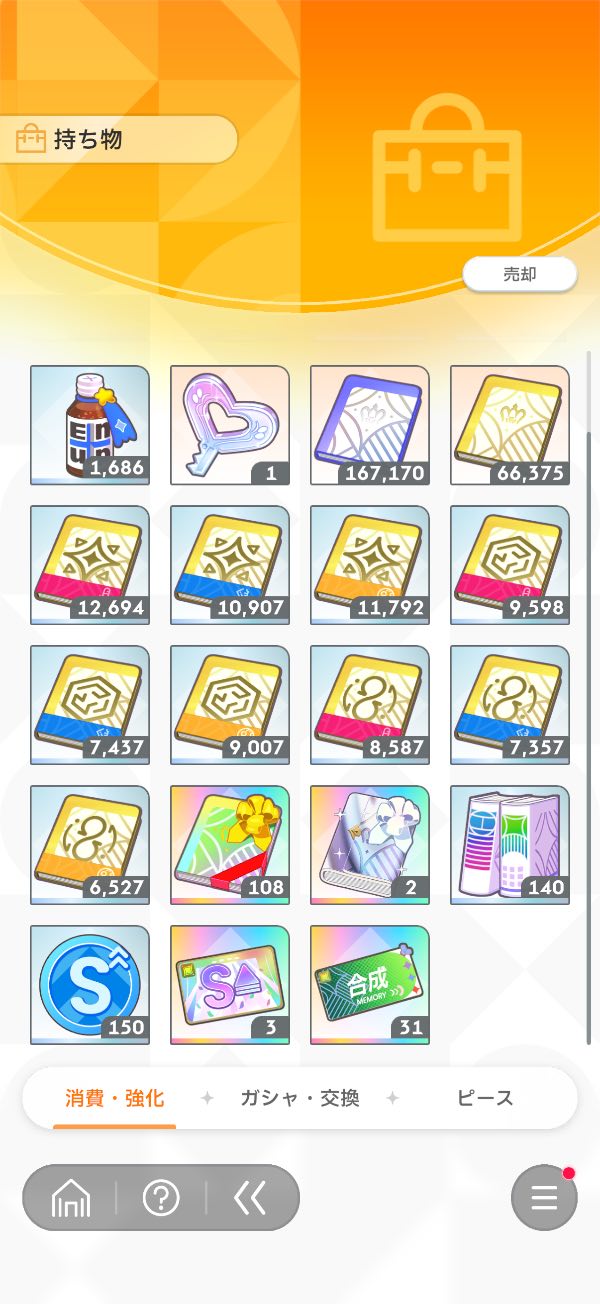Open the heart key item
This screenshot has width=600, height=1304.
pos(230,425)
